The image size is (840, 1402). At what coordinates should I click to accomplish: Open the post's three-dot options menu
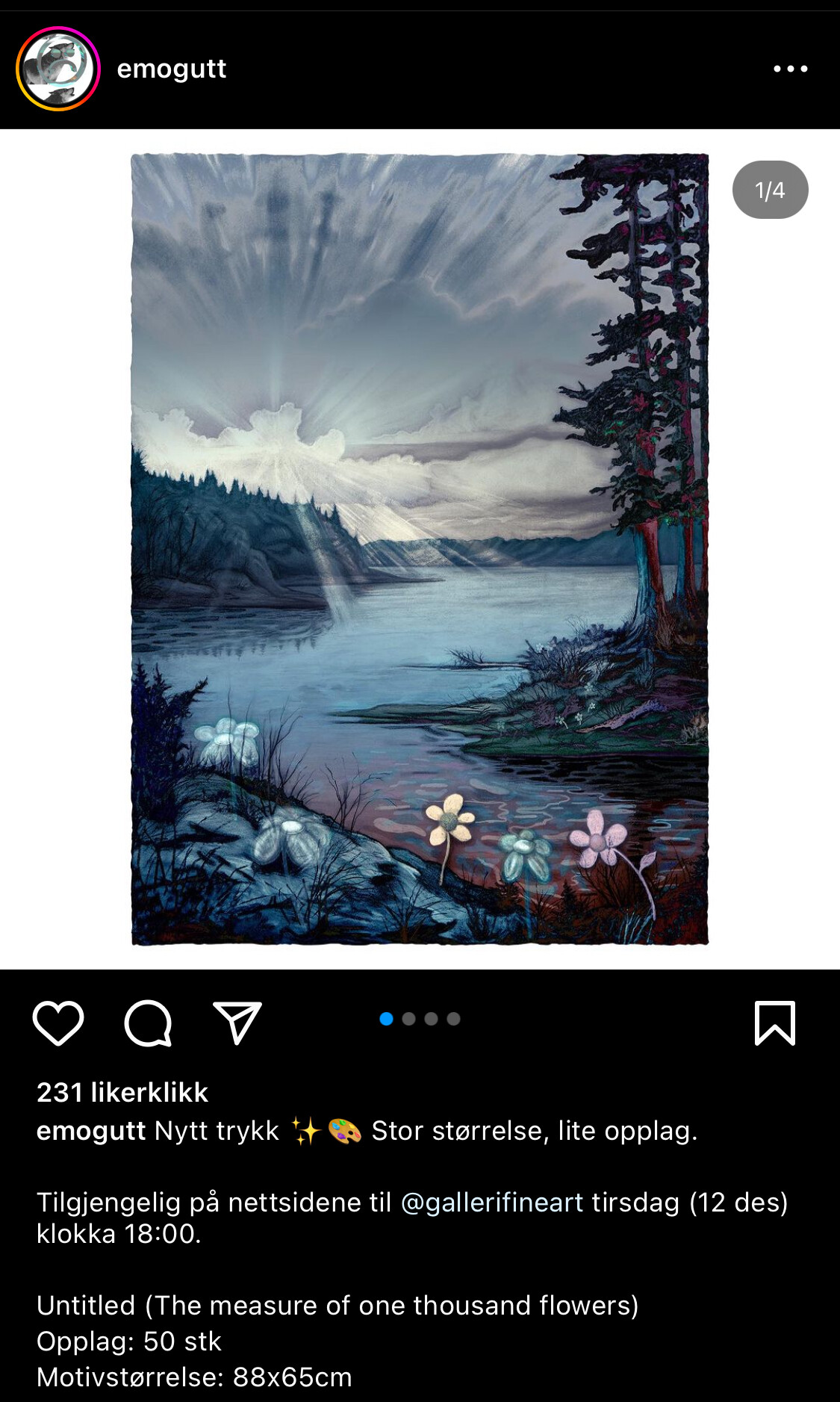tap(790, 69)
